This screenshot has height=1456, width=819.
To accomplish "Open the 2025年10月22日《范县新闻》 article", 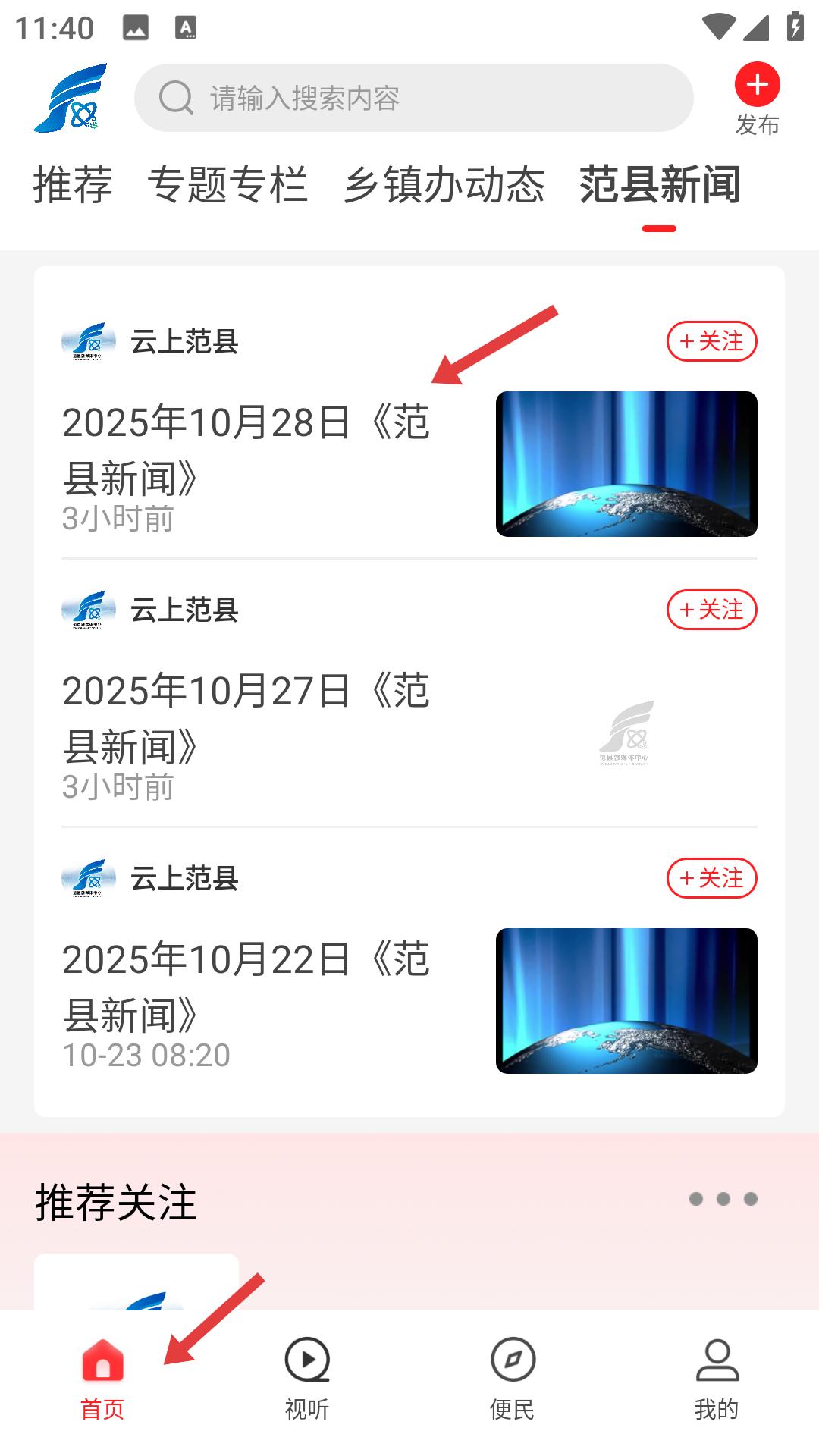I will [246, 987].
